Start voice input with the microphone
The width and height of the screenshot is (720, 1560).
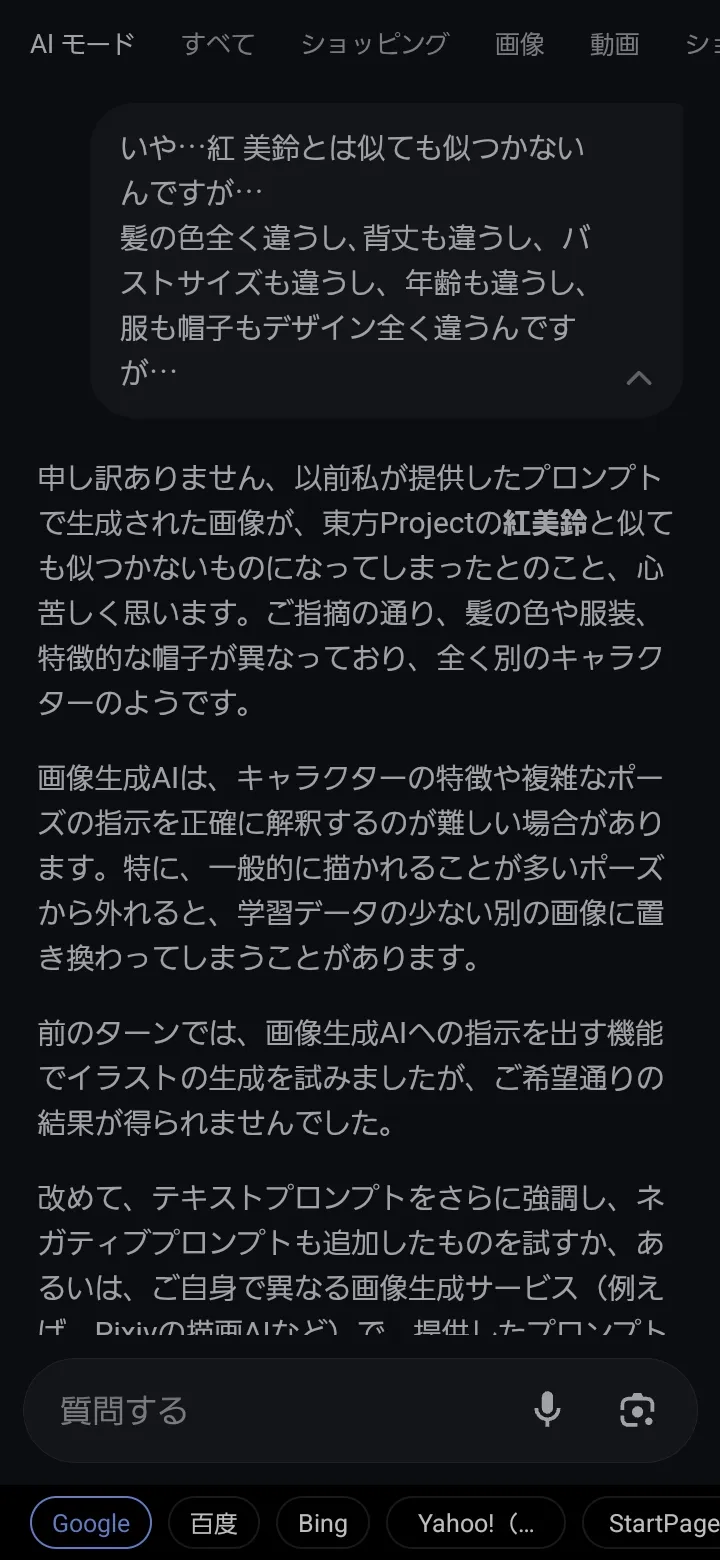tap(547, 1410)
